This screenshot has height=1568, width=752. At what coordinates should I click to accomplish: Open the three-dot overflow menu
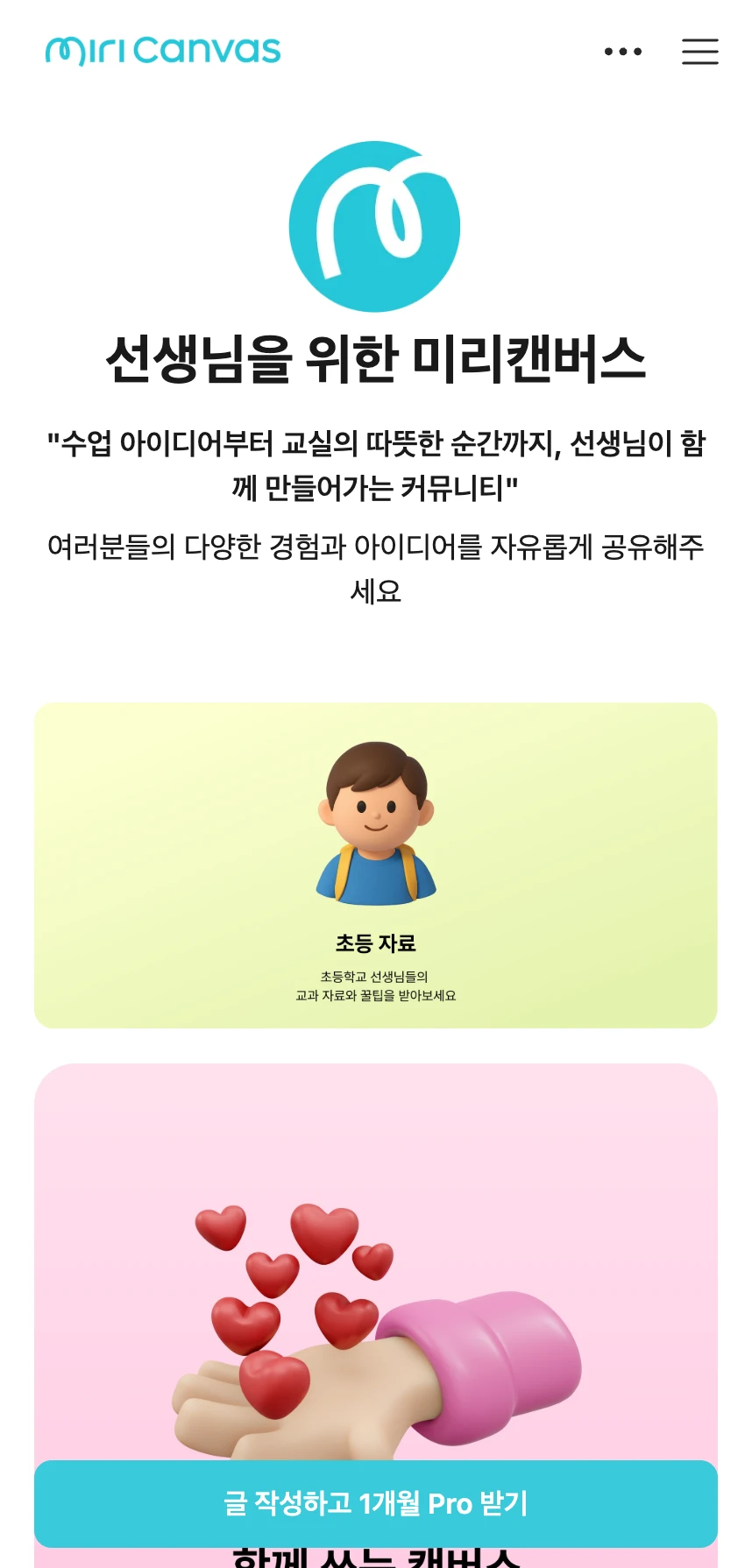tap(623, 52)
